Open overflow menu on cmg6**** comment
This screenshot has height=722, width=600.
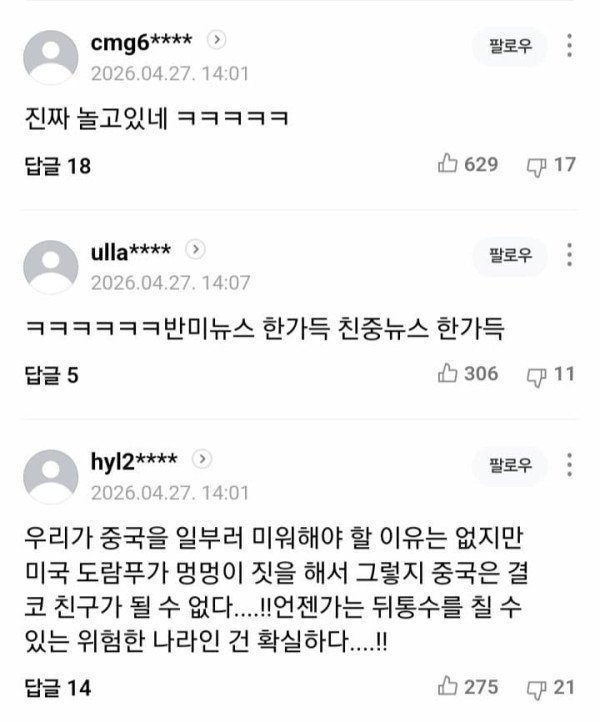click(569, 46)
